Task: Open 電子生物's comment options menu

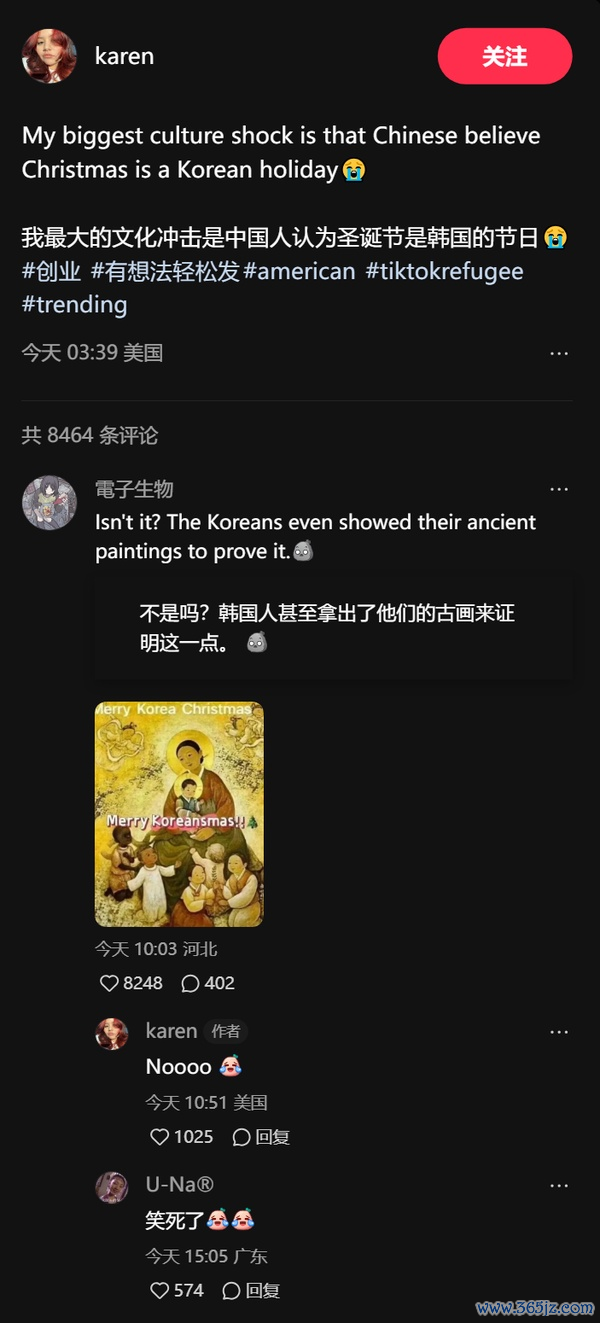Action: [x=559, y=490]
